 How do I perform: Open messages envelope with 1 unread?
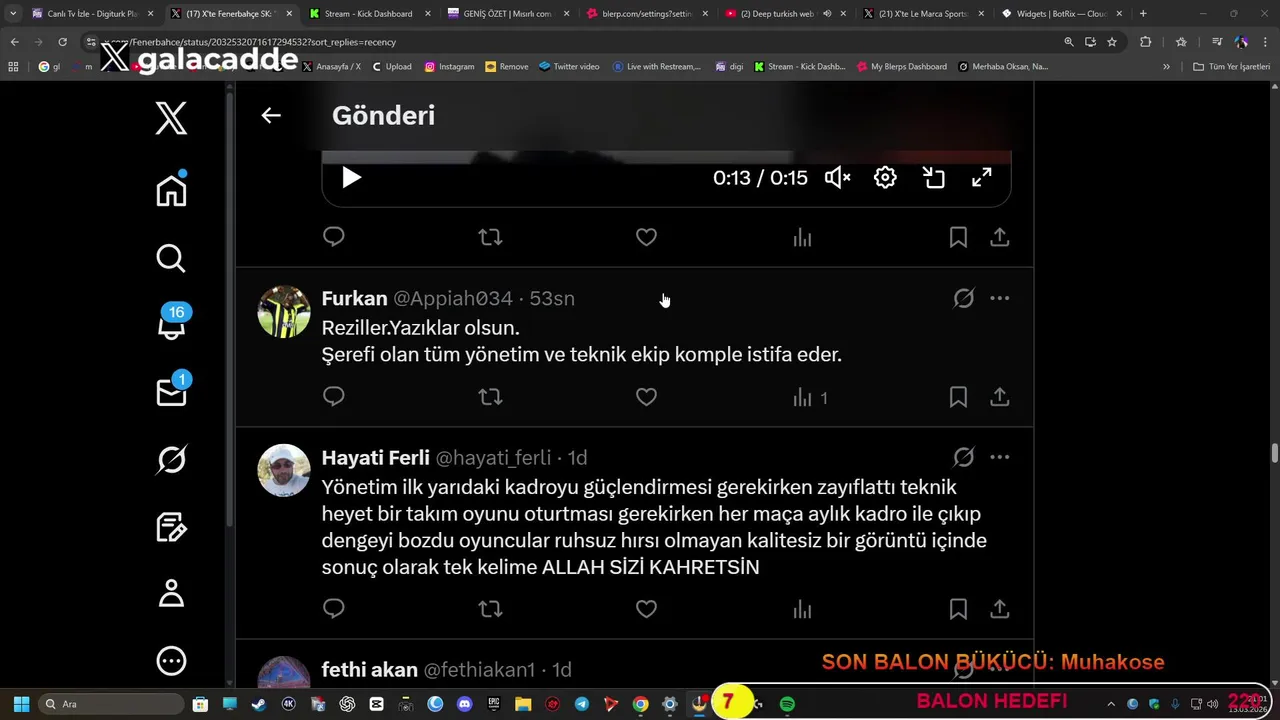click(x=172, y=390)
